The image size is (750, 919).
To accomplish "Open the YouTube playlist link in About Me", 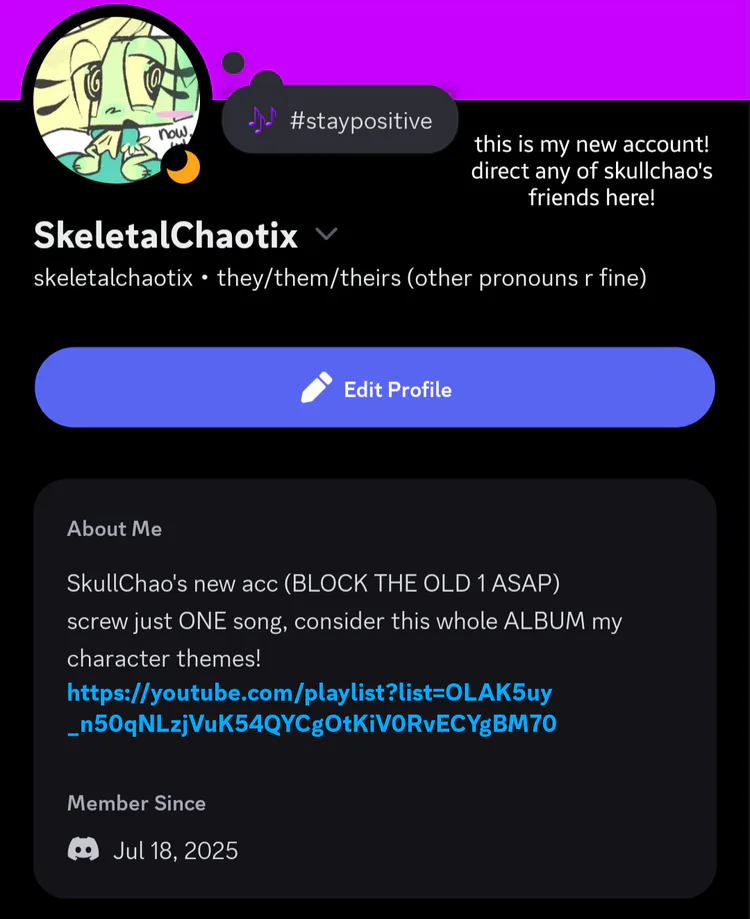I will (x=311, y=706).
